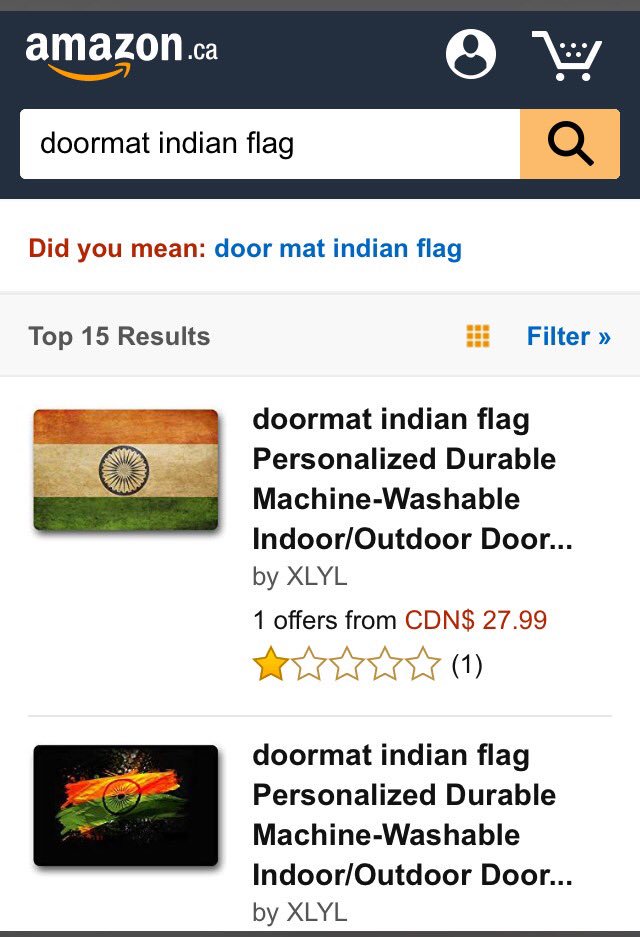This screenshot has height=937, width=640.
Task: View the faded vintage Indian flag doormat image
Action: 126,470
